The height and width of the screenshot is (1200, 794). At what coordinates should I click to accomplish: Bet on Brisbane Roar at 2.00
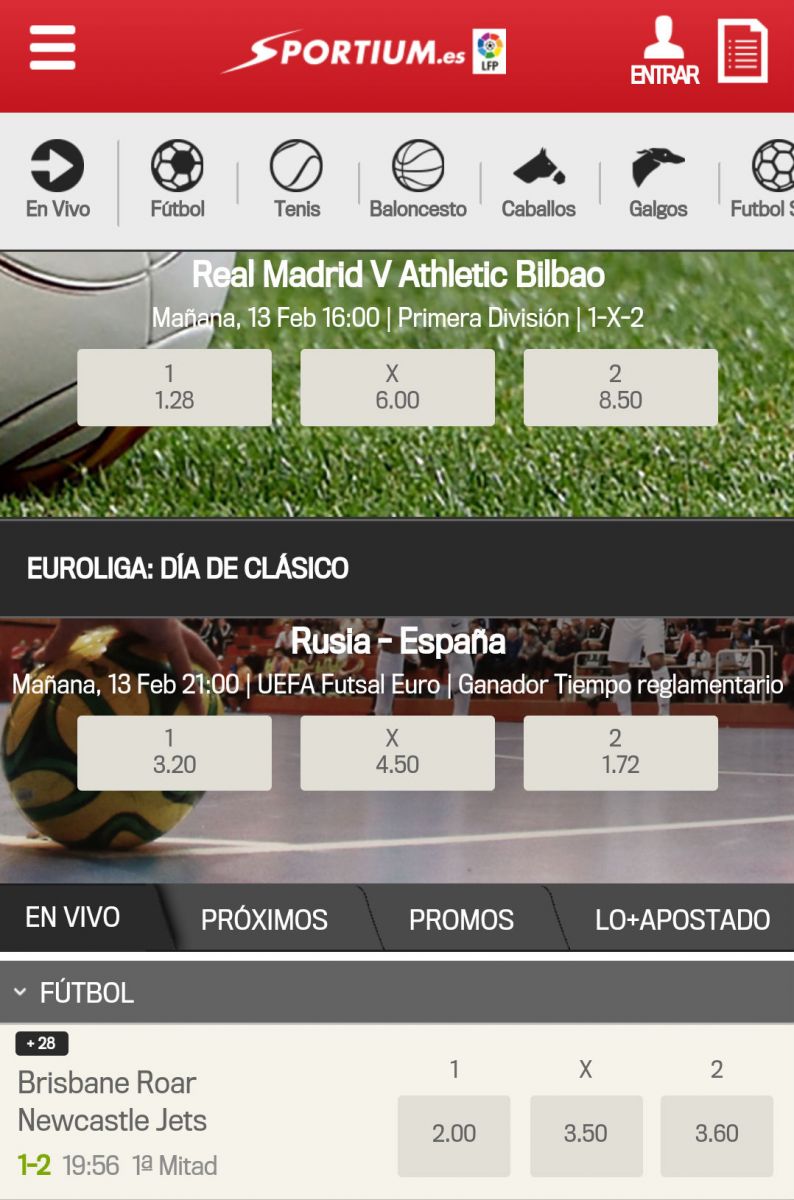point(454,1134)
